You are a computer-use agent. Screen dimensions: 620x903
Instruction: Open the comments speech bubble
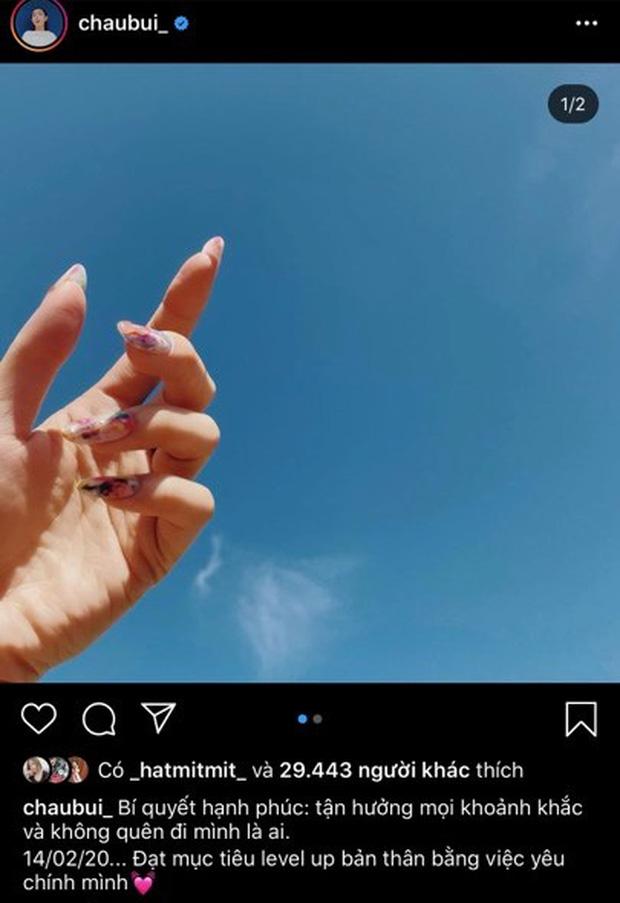pos(98,718)
